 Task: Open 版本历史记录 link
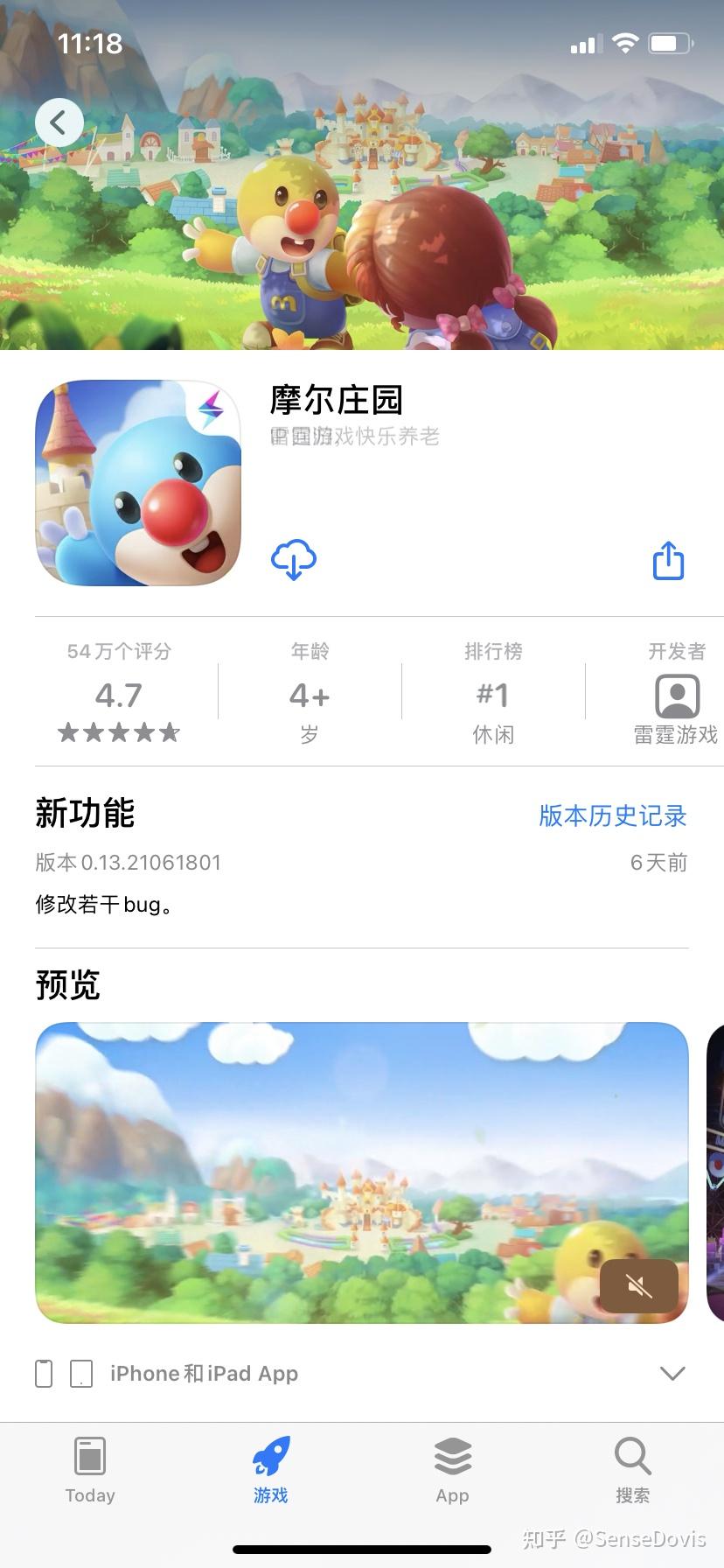pos(612,815)
